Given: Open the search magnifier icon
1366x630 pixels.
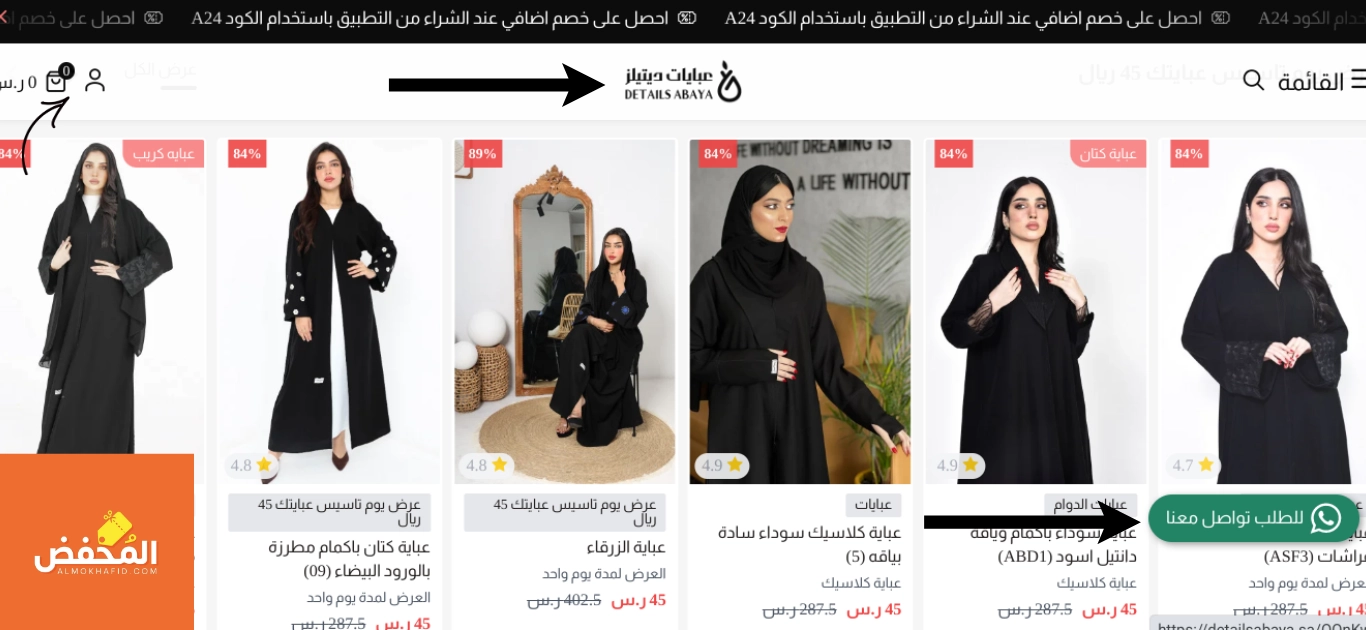Looking at the screenshot, I should click(1253, 80).
